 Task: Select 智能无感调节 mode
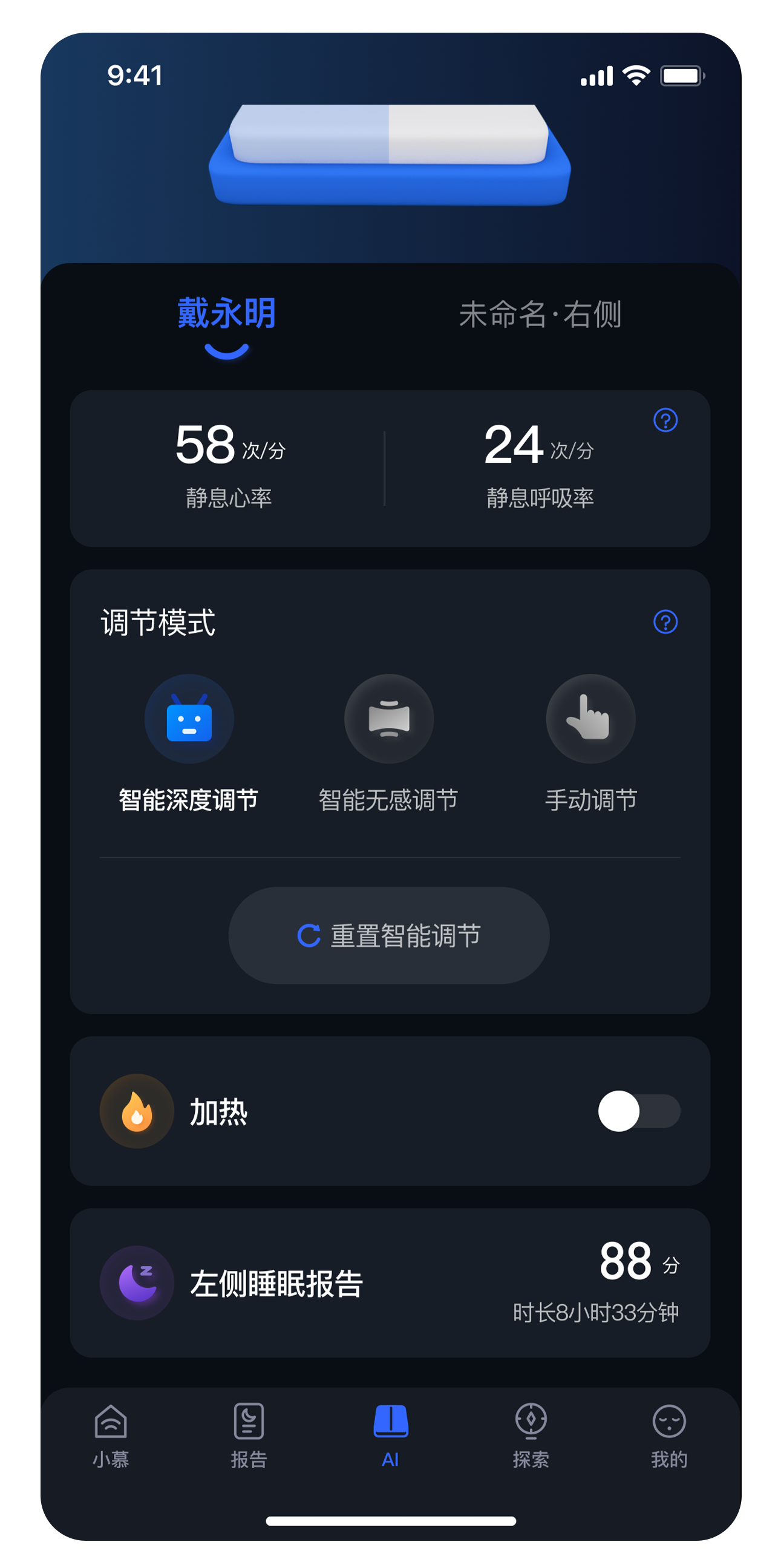tap(389, 719)
